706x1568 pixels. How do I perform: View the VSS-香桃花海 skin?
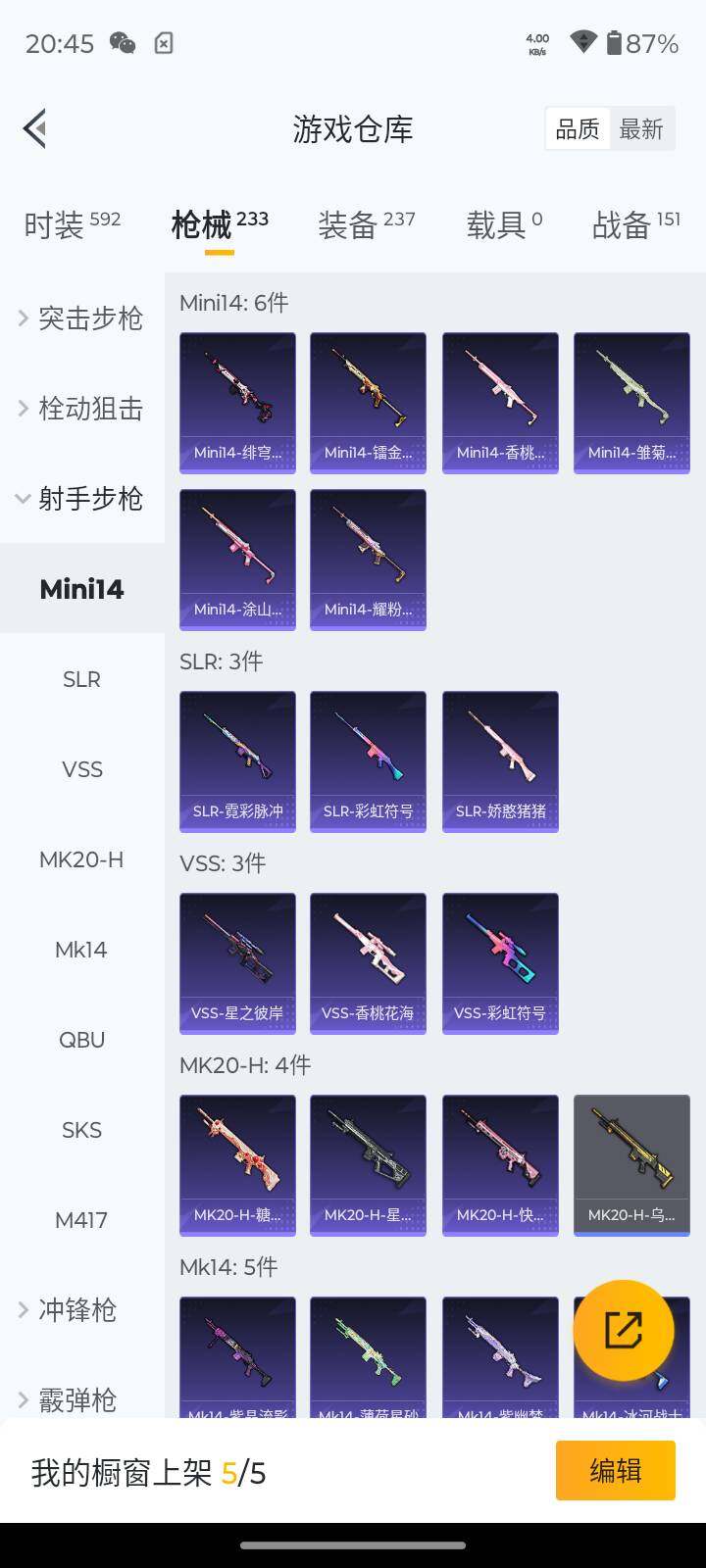coord(368,963)
